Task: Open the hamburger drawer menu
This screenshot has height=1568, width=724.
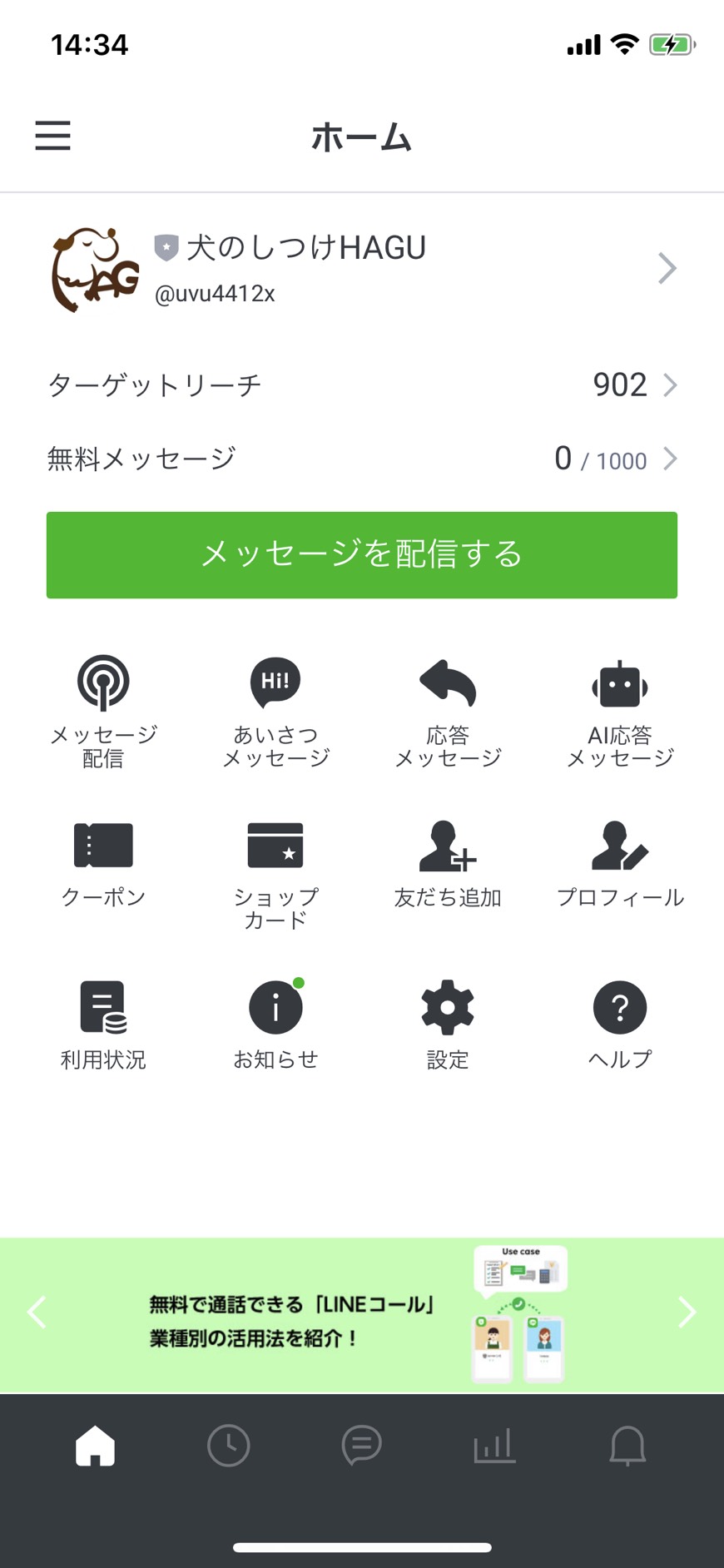Action: click(52, 136)
